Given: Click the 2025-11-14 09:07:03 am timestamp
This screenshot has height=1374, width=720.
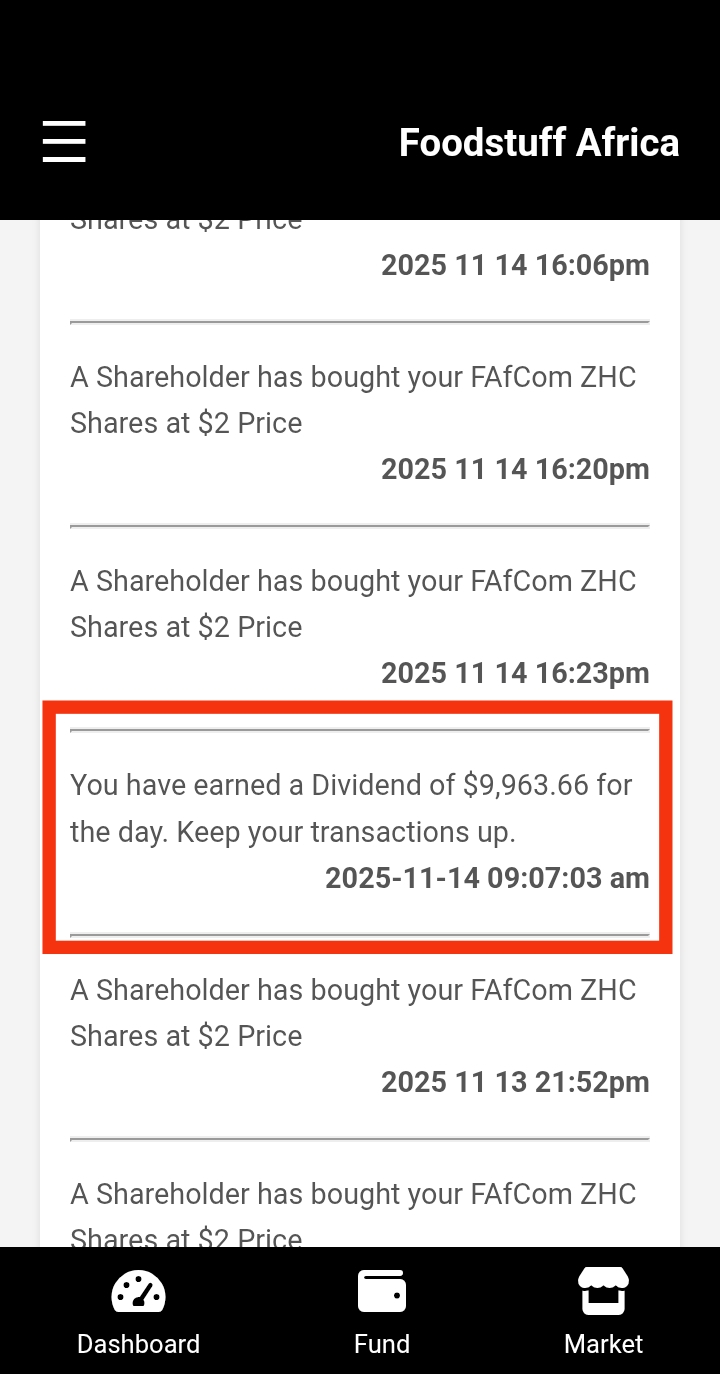Looking at the screenshot, I should [x=487, y=878].
